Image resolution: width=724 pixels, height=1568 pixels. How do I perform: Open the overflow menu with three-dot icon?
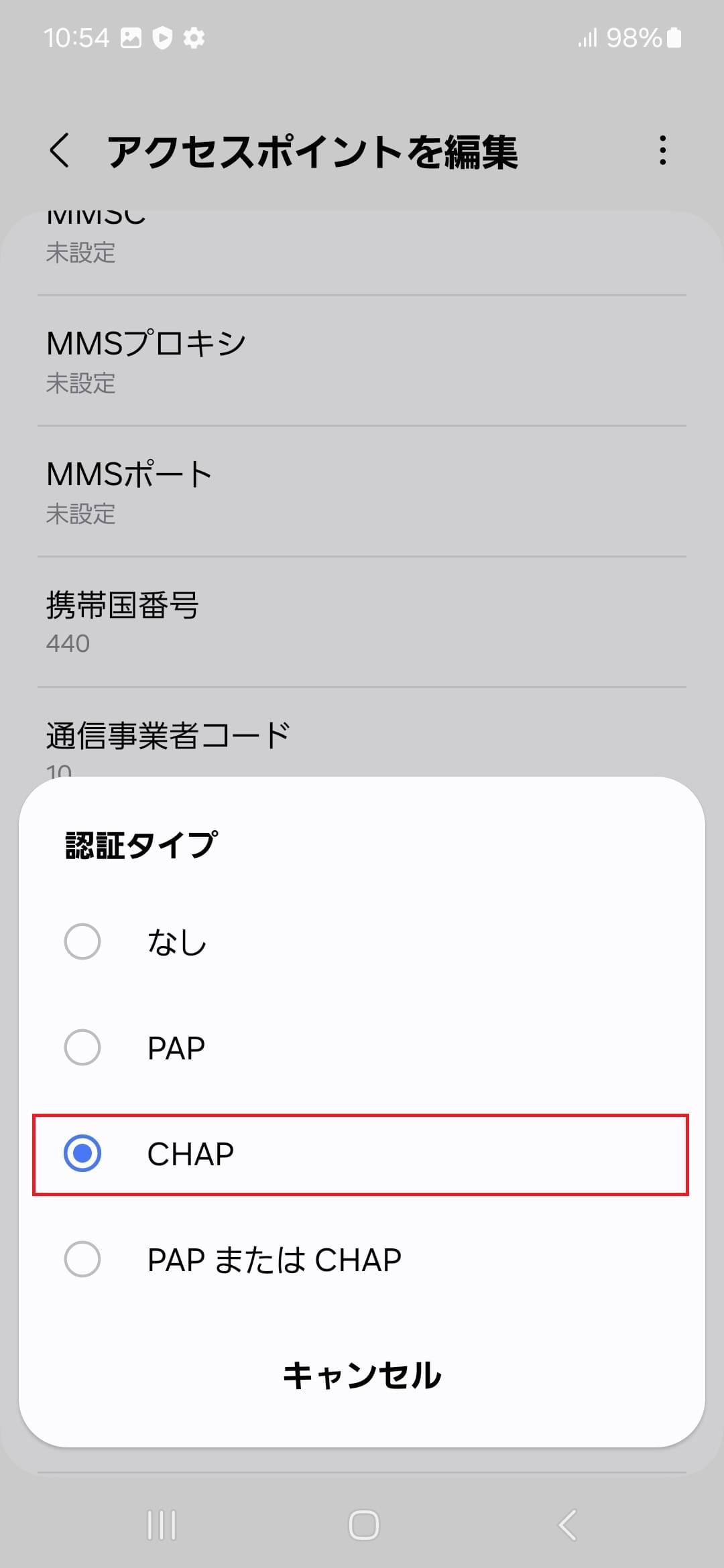(662, 151)
